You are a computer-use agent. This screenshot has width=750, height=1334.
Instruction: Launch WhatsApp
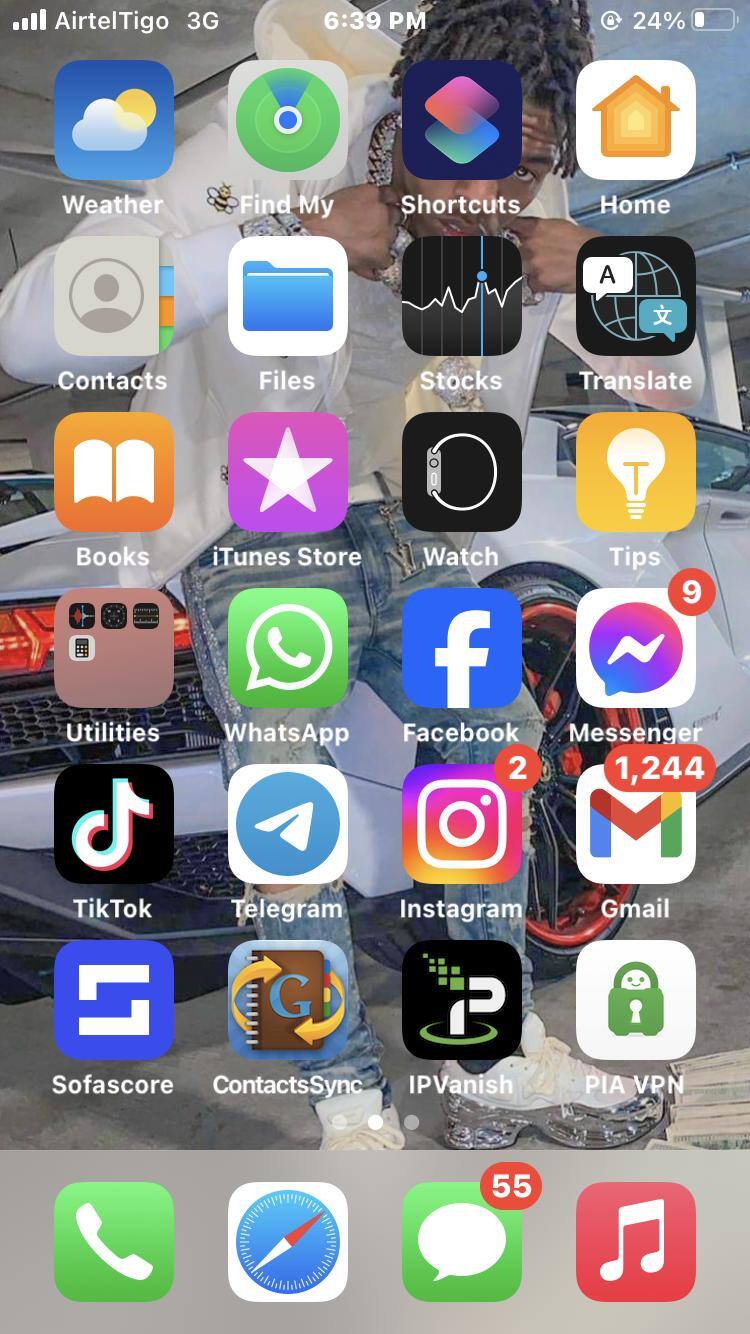coord(288,648)
